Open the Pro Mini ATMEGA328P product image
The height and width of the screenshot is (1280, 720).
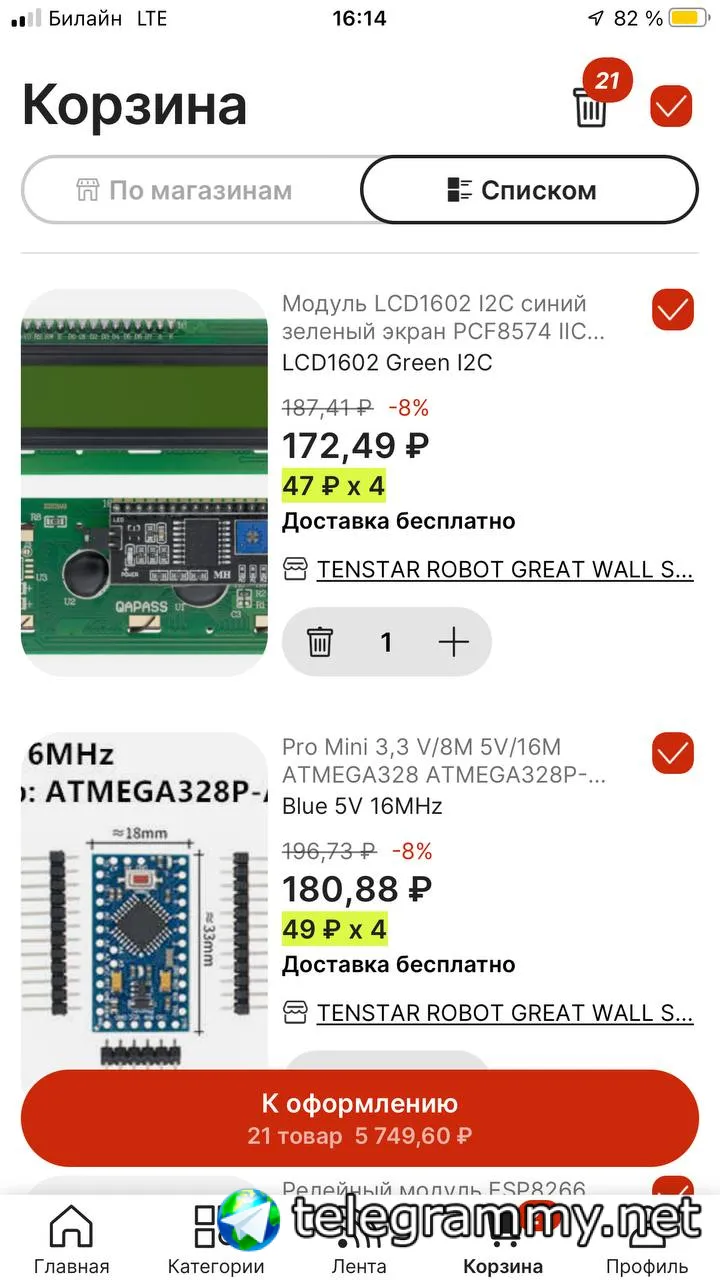pyautogui.click(x=145, y=905)
